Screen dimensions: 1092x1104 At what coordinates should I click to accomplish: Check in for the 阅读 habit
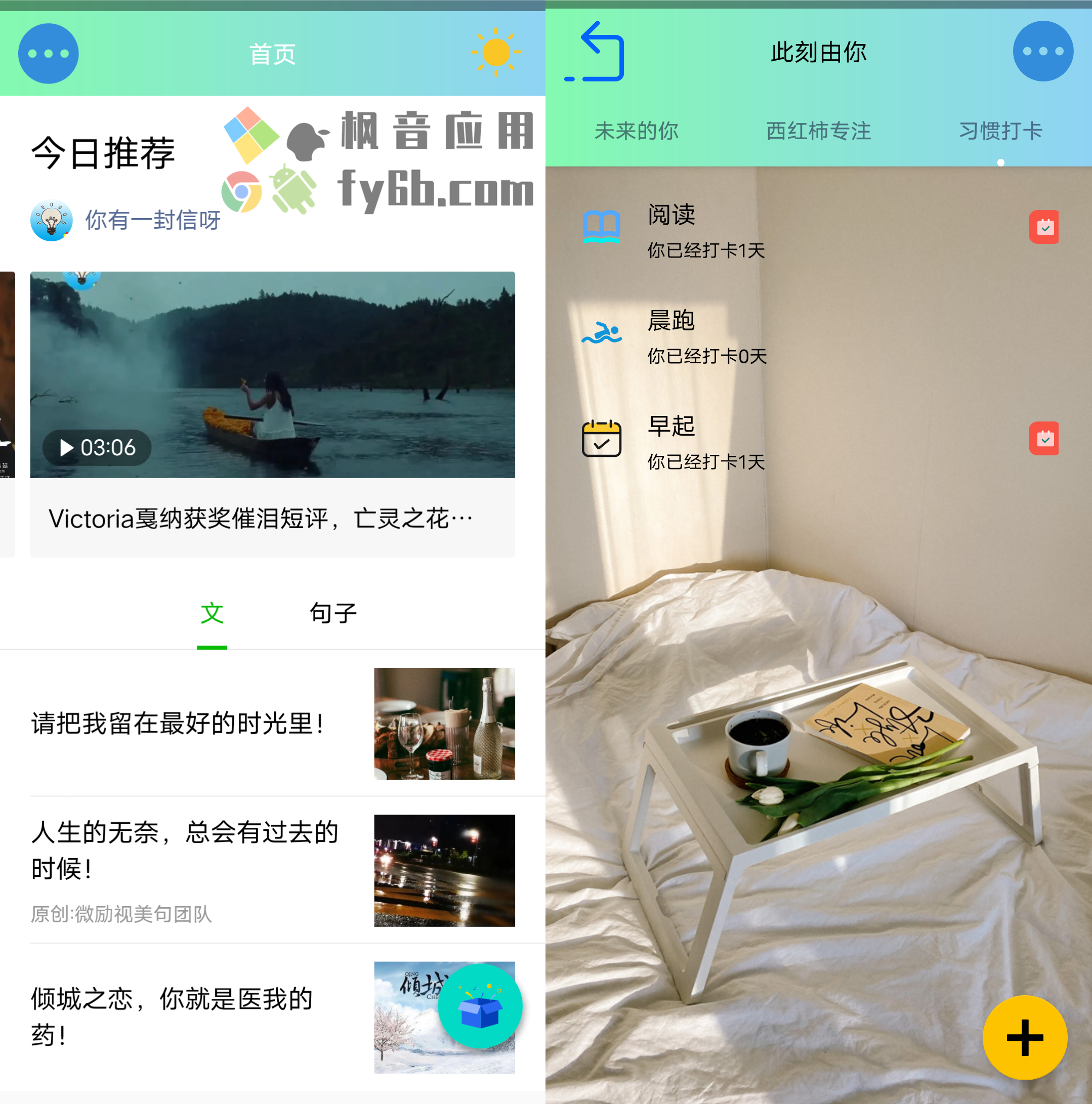(x=1043, y=228)
